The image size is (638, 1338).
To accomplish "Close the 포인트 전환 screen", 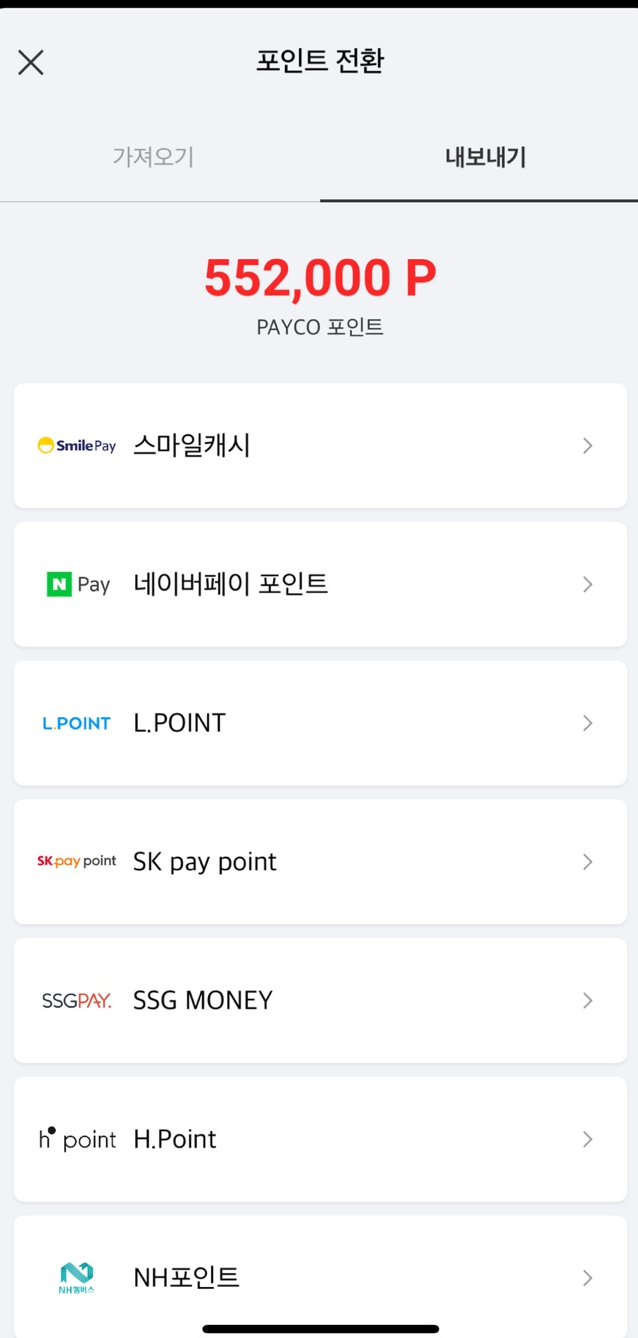I will [x=31, y=62].
